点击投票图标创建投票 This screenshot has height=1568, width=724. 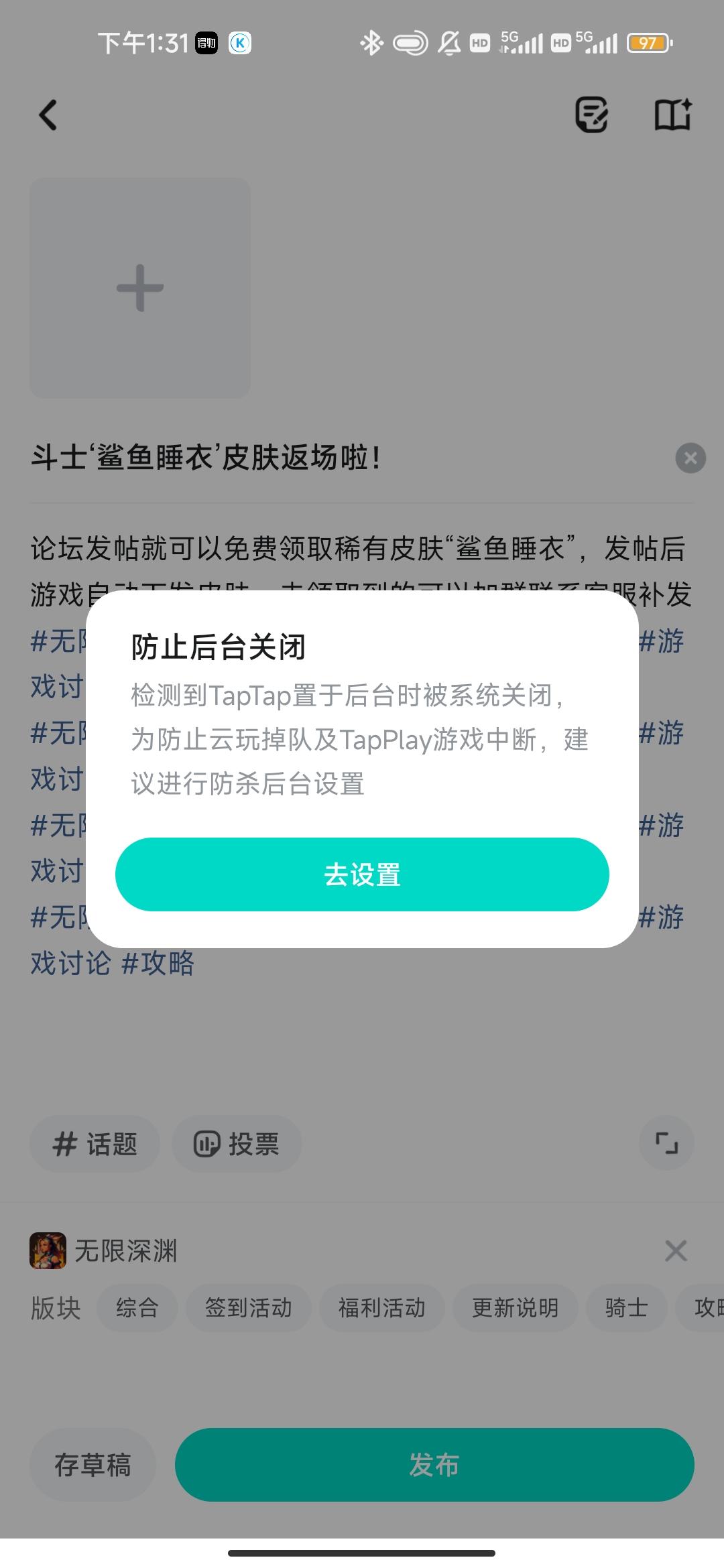click(x=237, y=1144)
